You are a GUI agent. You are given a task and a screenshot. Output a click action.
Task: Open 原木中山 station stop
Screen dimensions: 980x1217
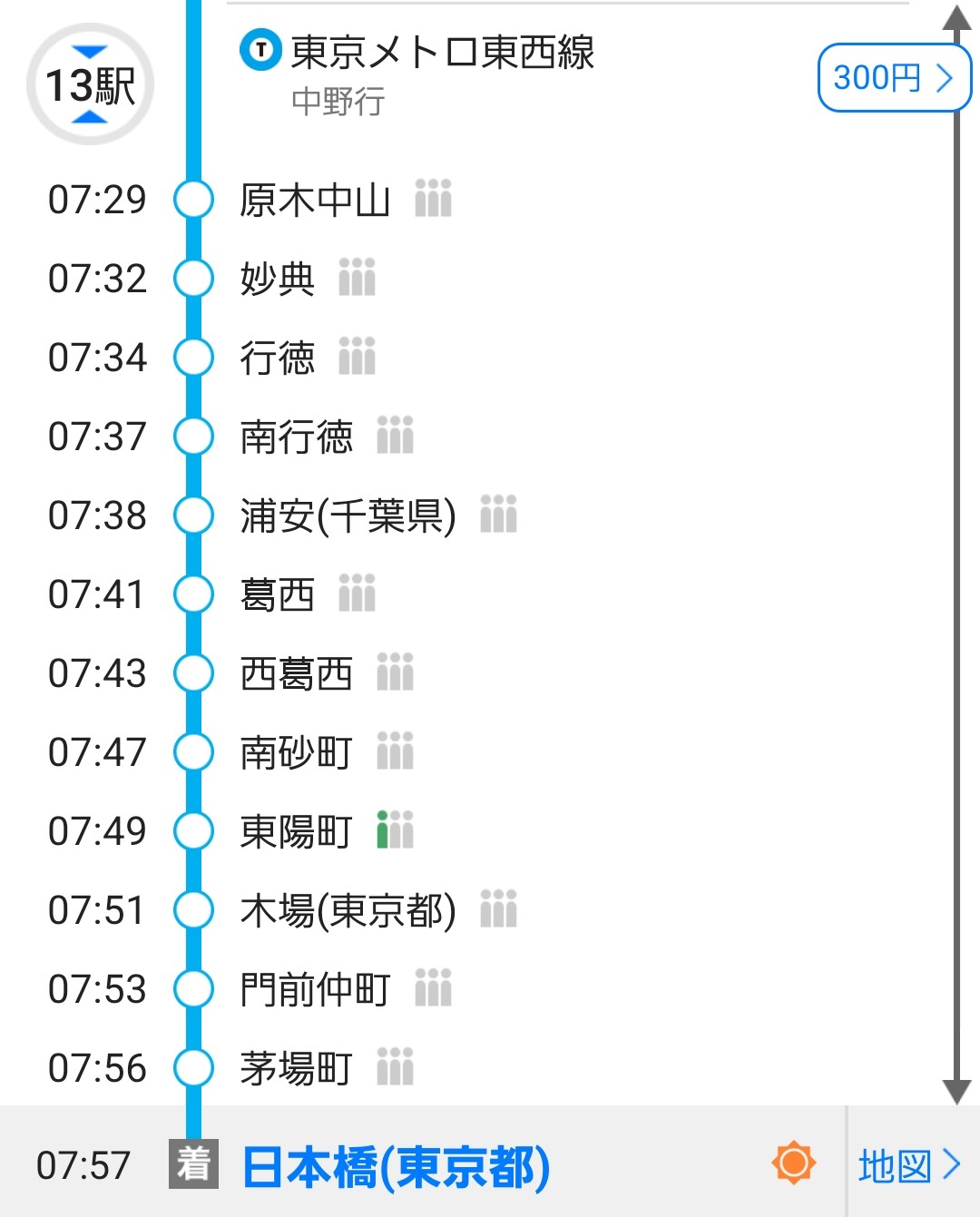point(314,201)
